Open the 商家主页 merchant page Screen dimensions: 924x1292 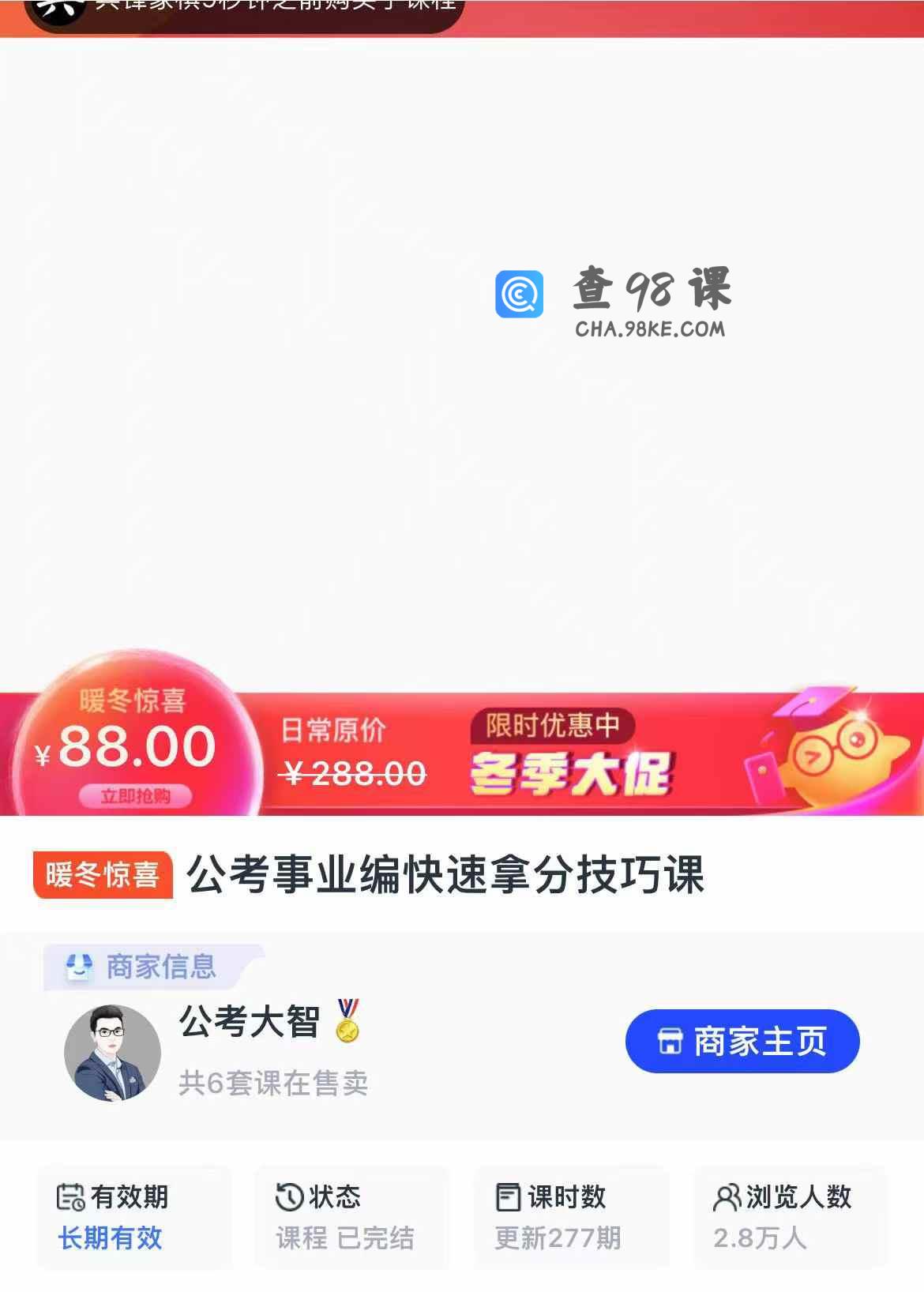click(x=742, y=1041)
